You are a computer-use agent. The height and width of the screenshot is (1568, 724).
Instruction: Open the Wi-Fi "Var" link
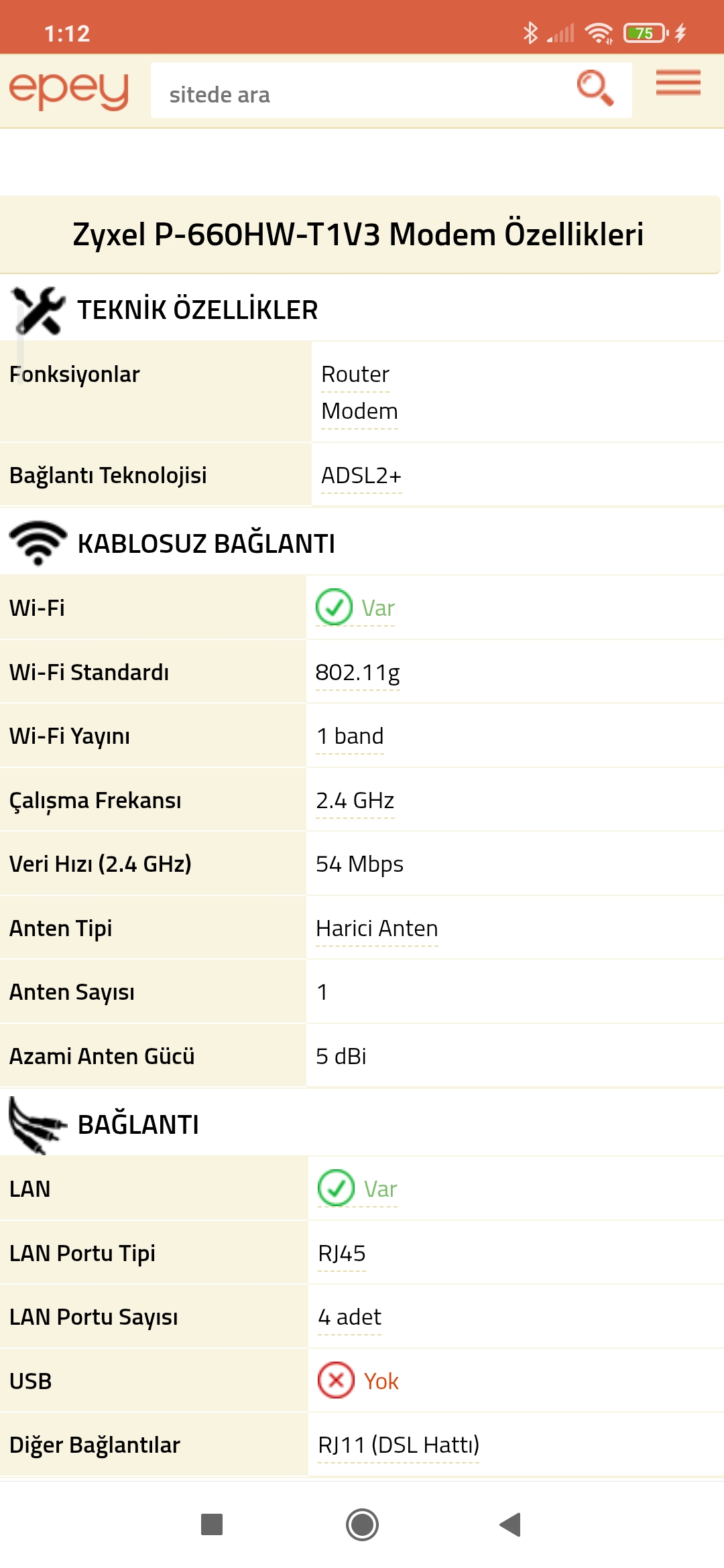355,608
